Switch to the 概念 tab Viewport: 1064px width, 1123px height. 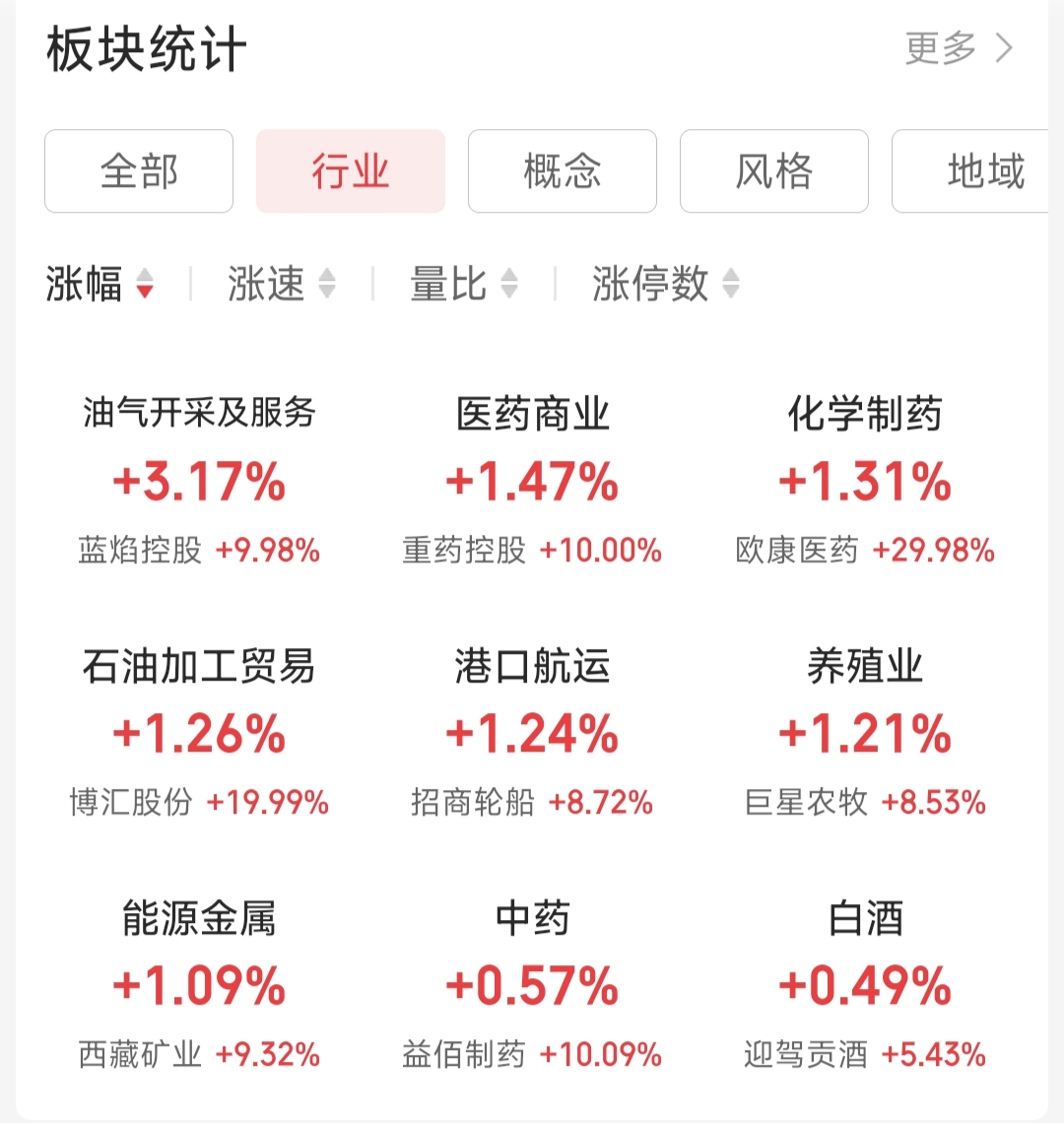click(x=563, y=171)
